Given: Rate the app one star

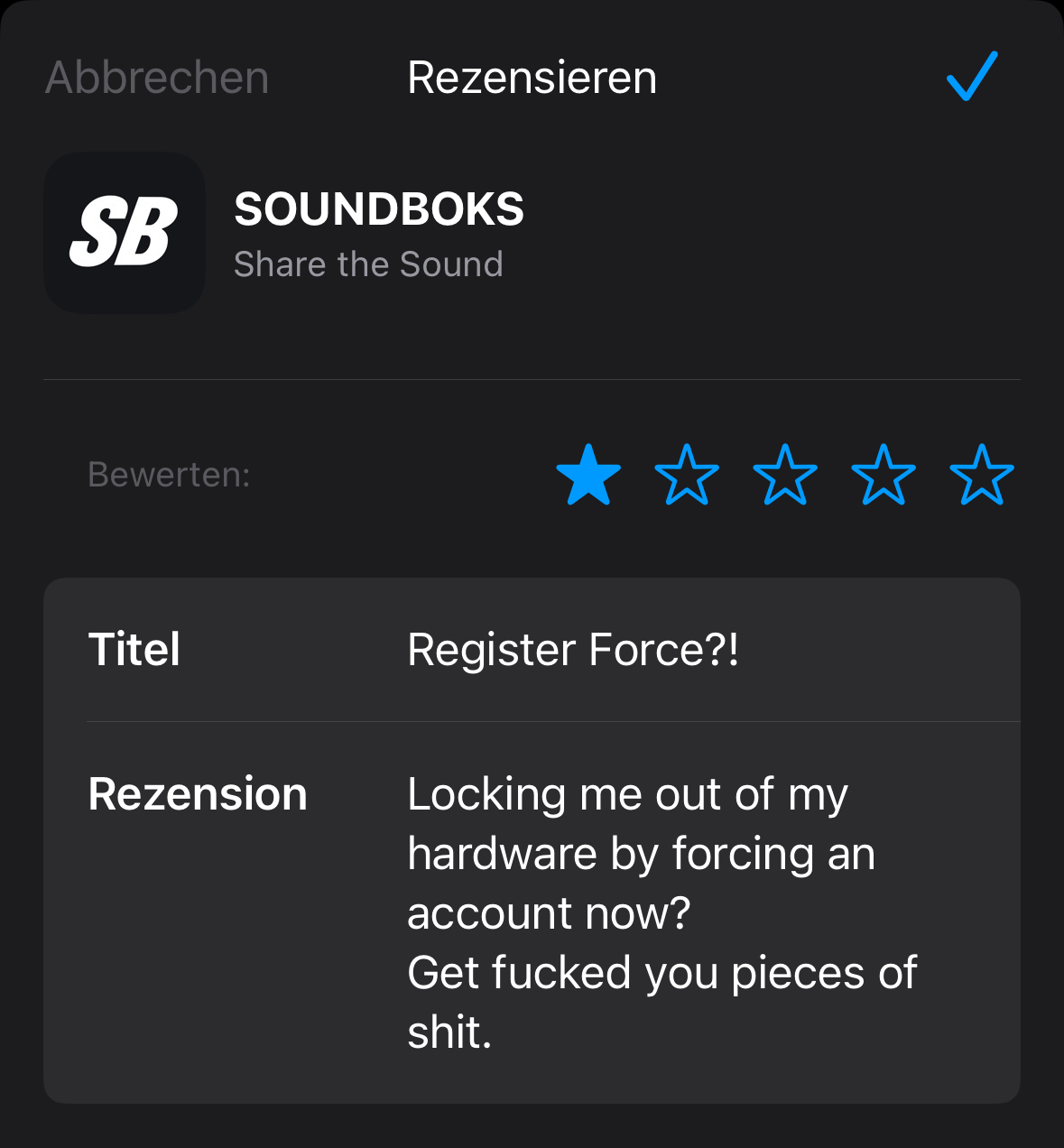Looking at the screenshot, I should pos(588,475).
